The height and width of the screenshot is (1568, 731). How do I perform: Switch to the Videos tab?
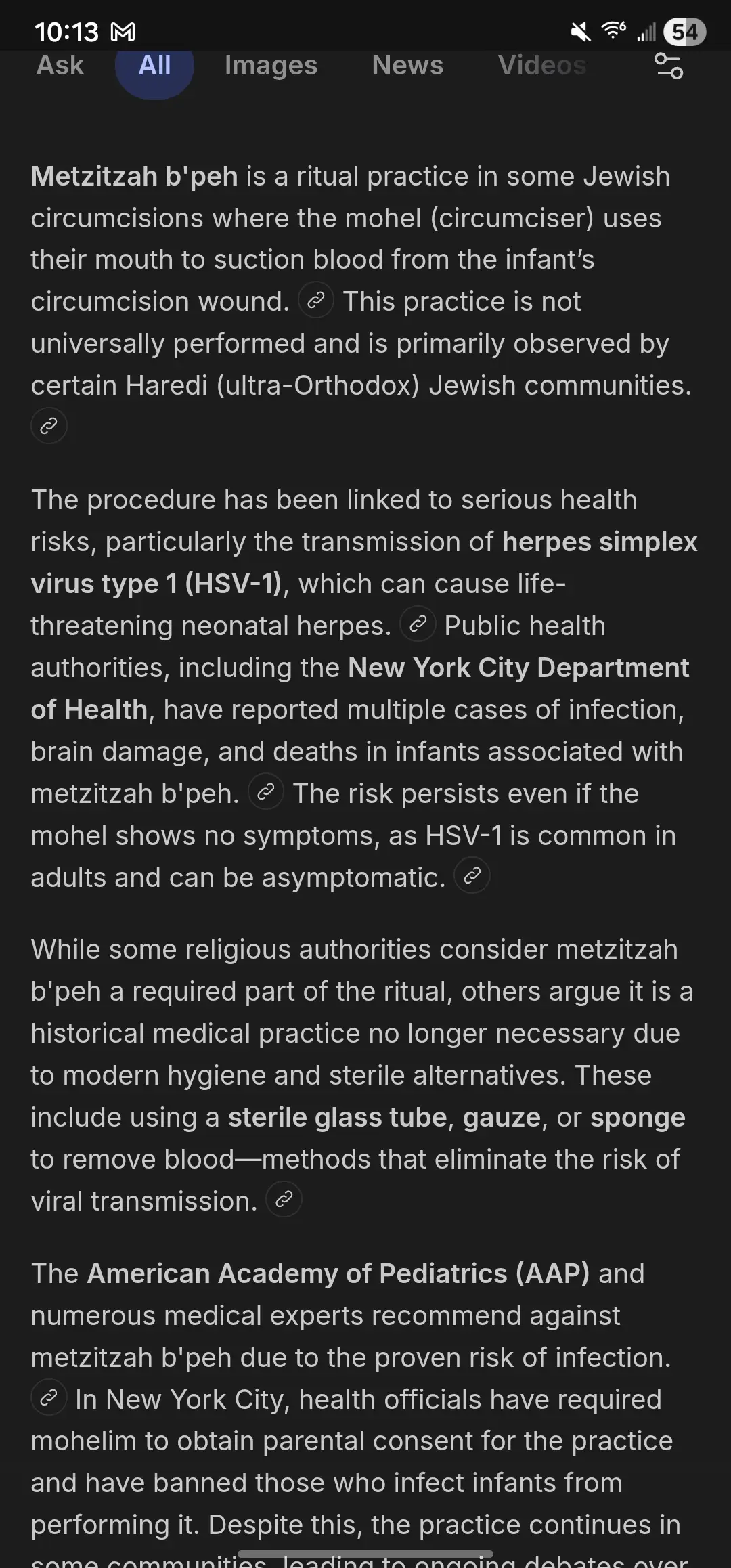click(x=542, y=66)
